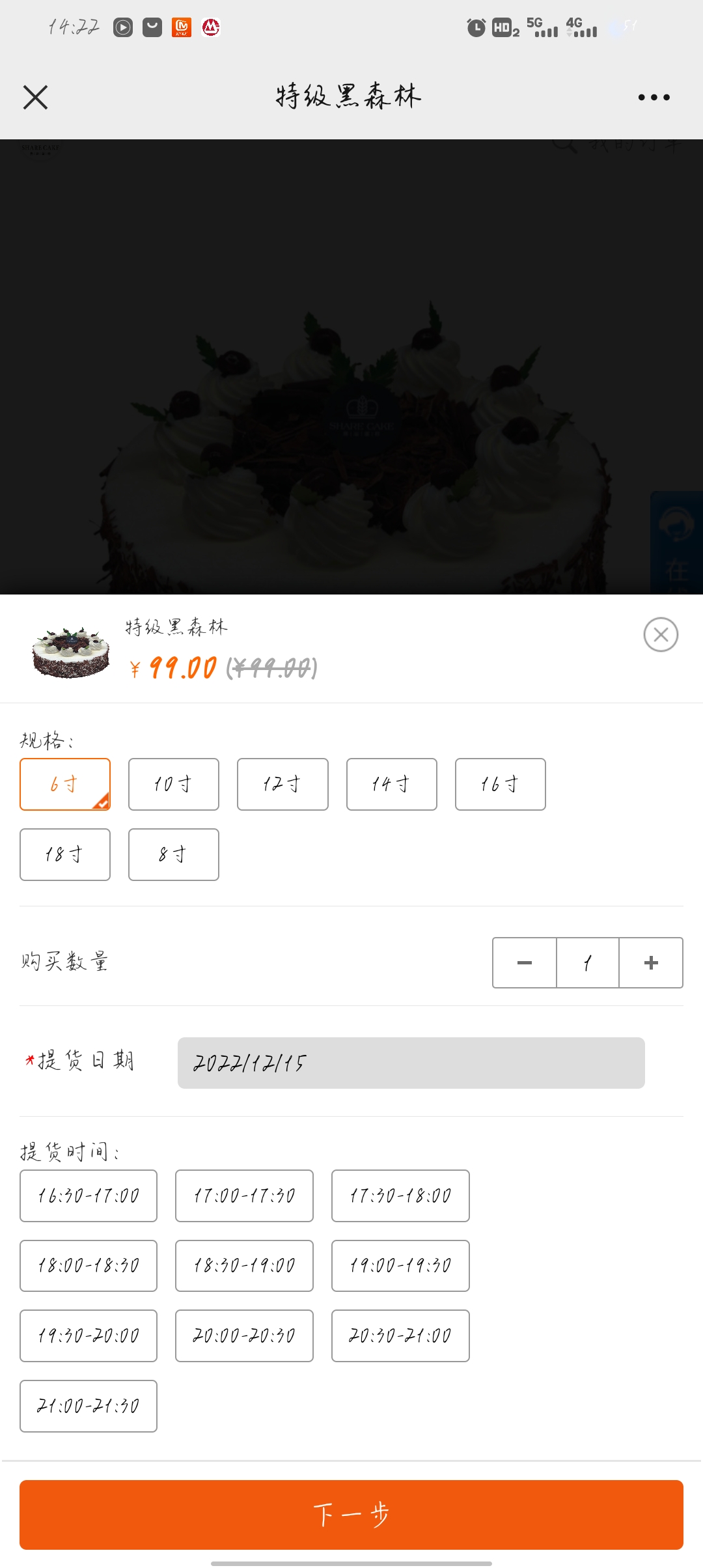Viewport: 703px width, 1568px height.
Task: Select the 21:00-21:30 time slot
Action: [89, 1406]
